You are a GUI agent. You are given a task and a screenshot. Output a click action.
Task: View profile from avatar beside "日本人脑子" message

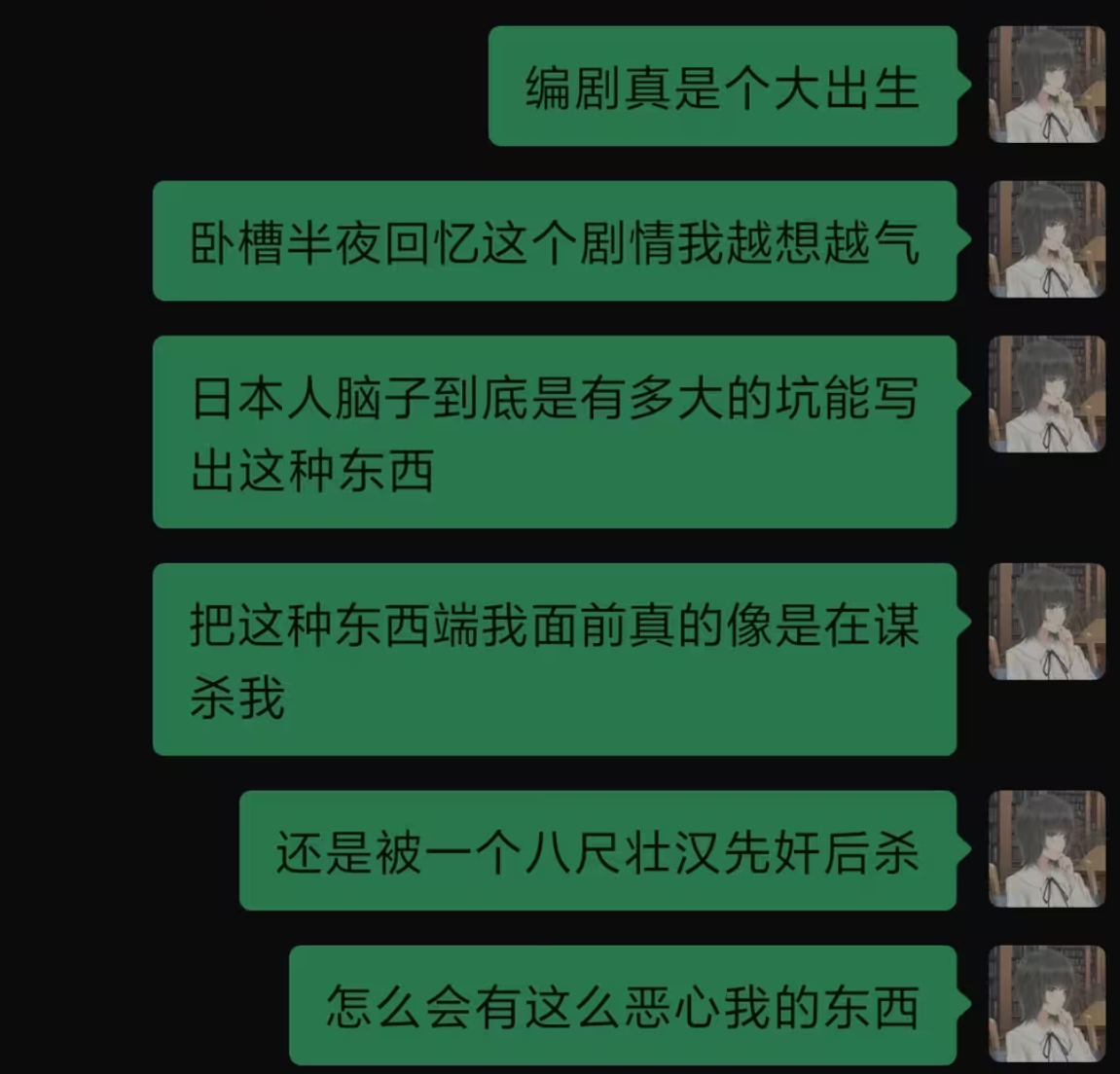click(x=1046, y=394)
